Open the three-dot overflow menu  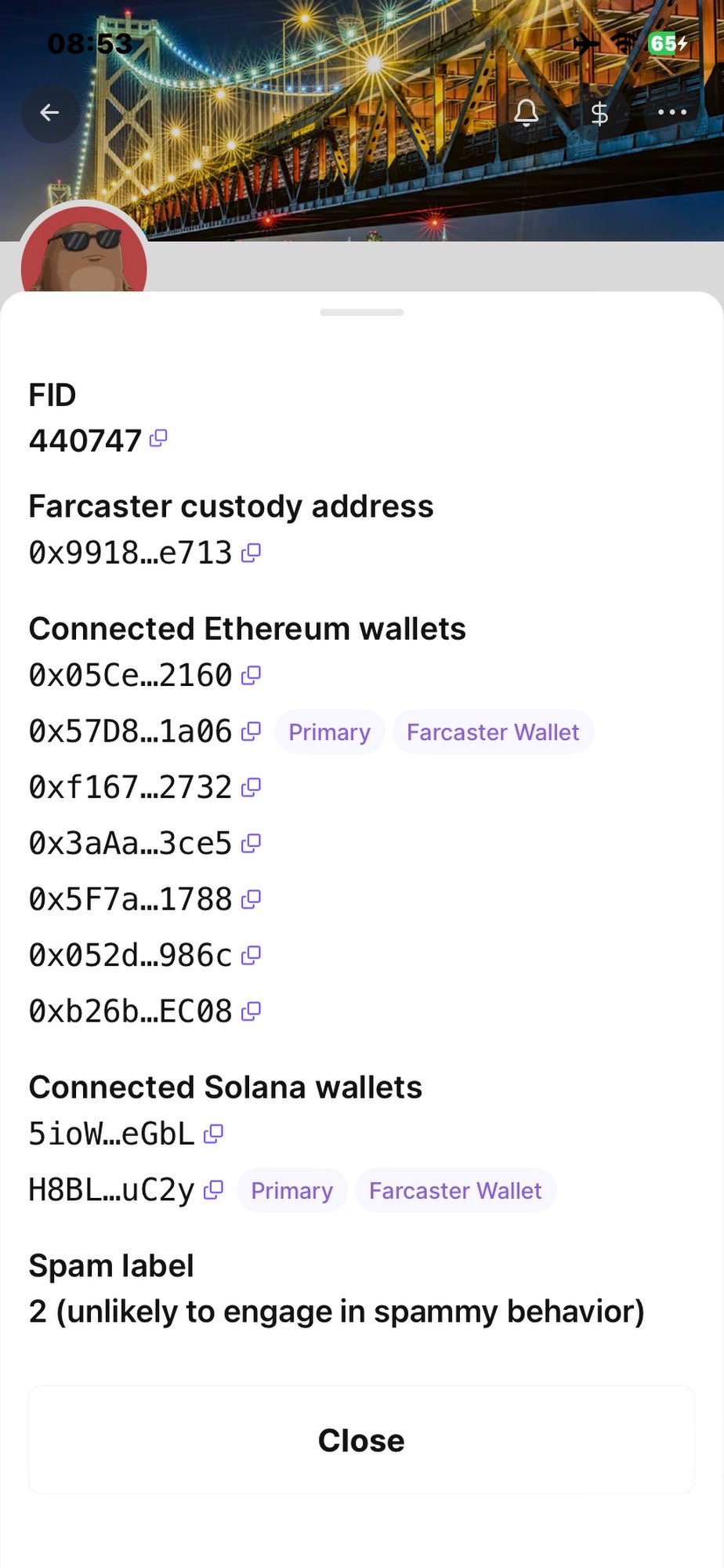(672, 113)
